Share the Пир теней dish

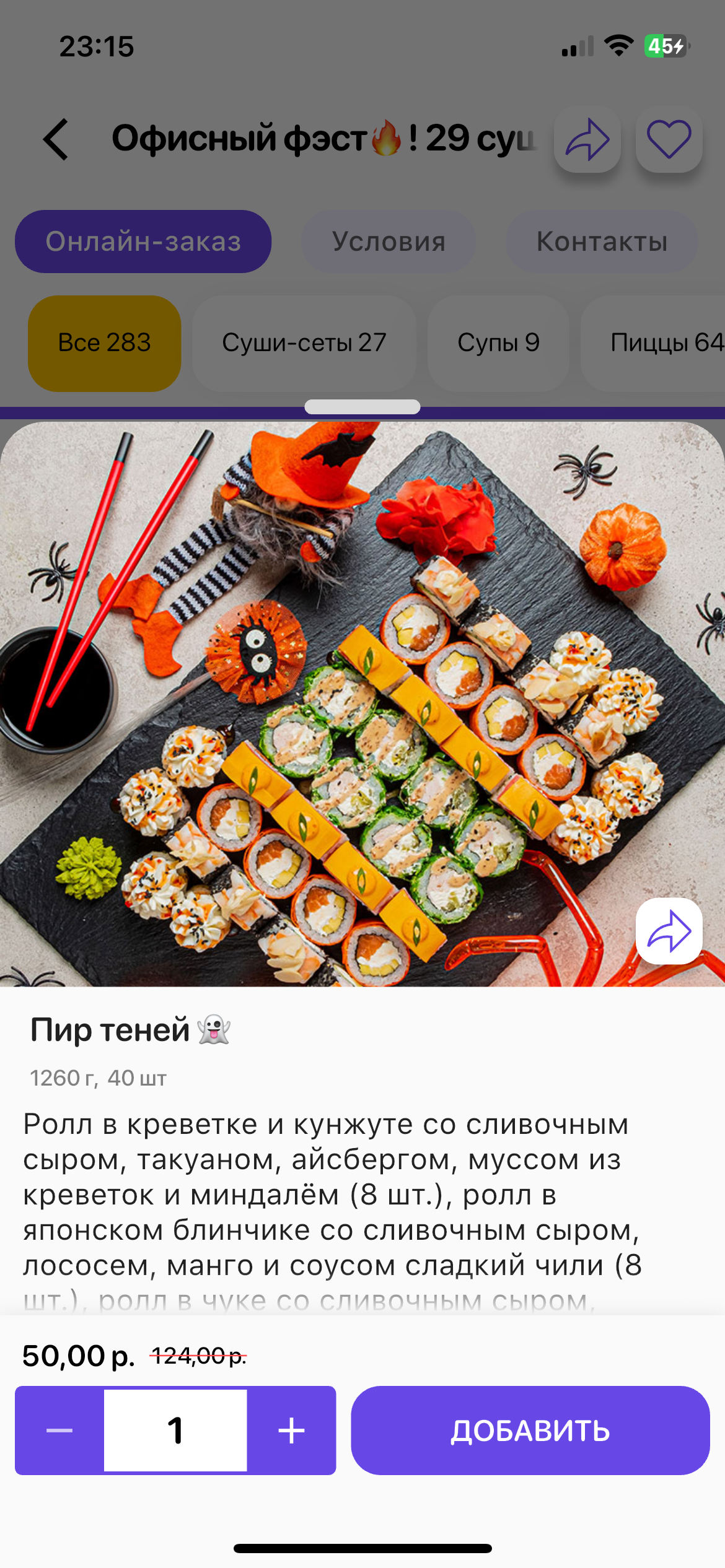669,931
